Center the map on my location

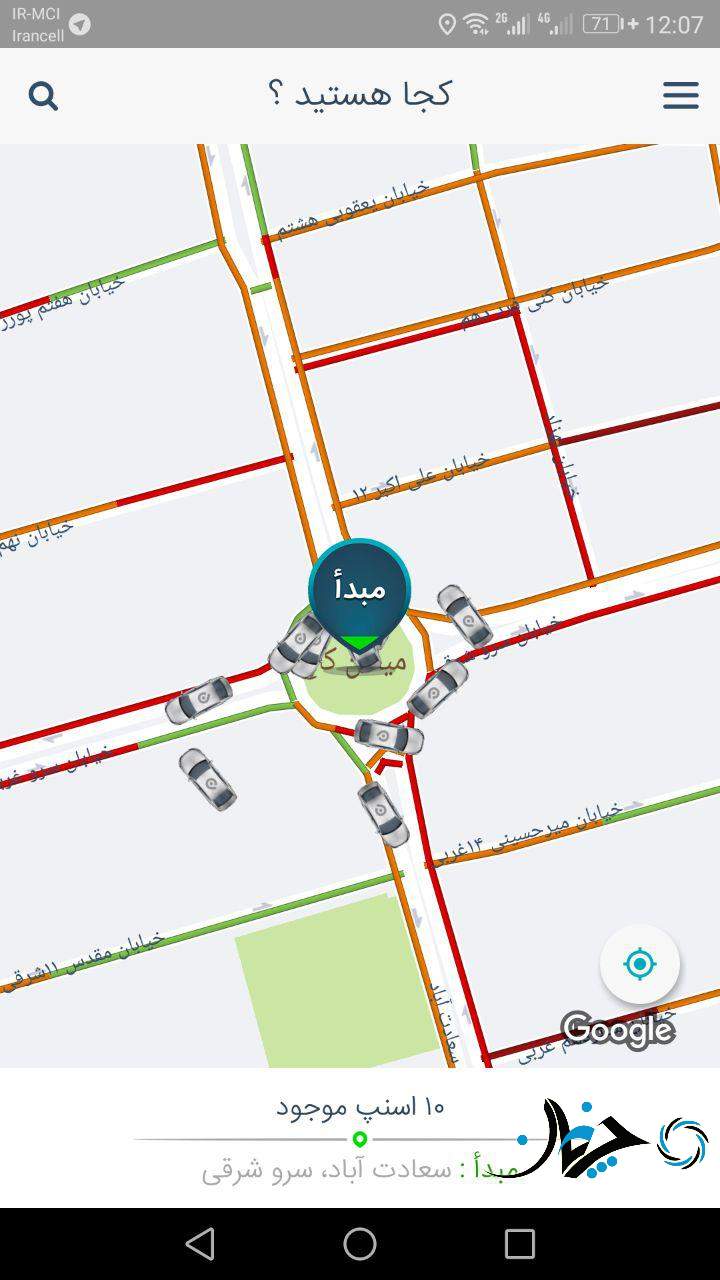(x=640, y=964)
